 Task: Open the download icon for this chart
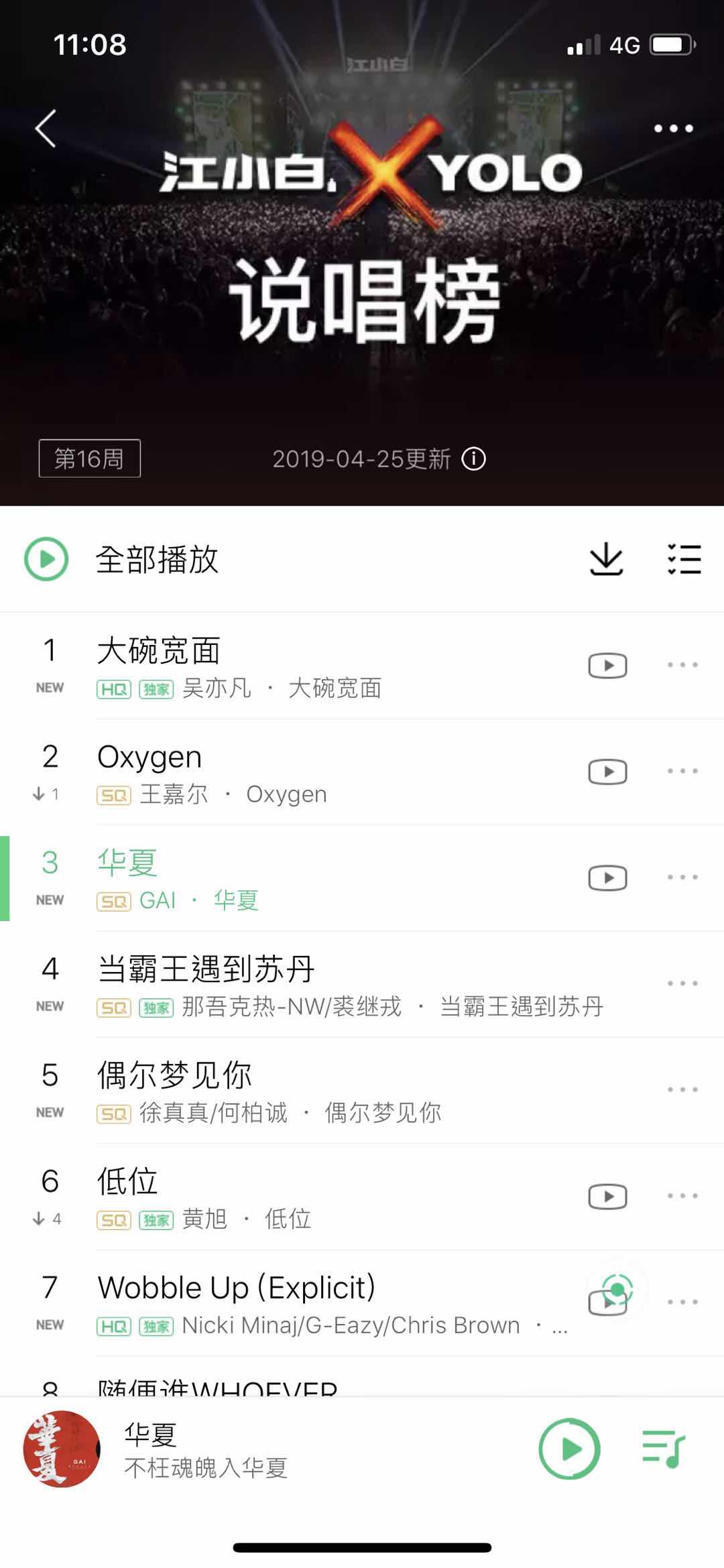point(605,557)
